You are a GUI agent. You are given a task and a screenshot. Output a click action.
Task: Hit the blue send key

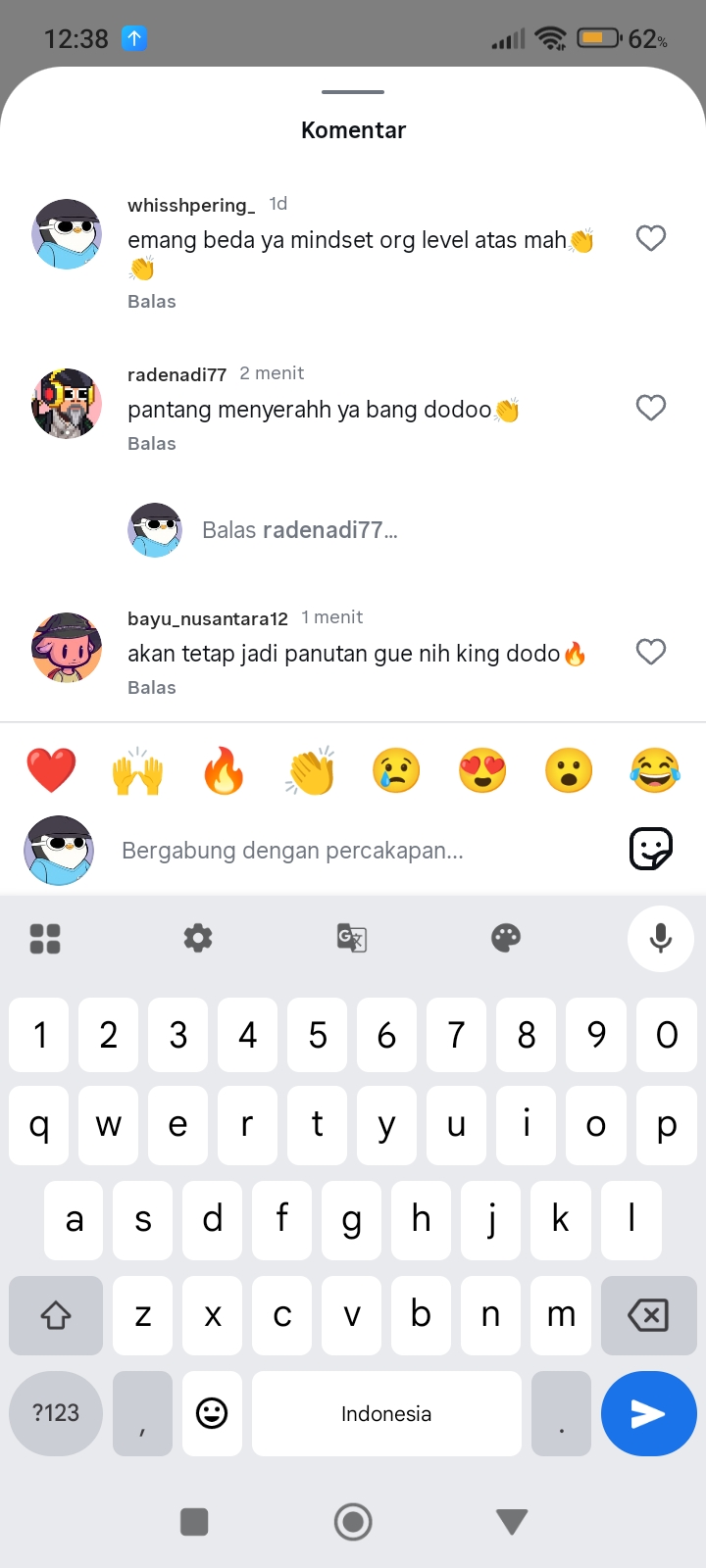pyautogui.click(x=648, y=1413)
